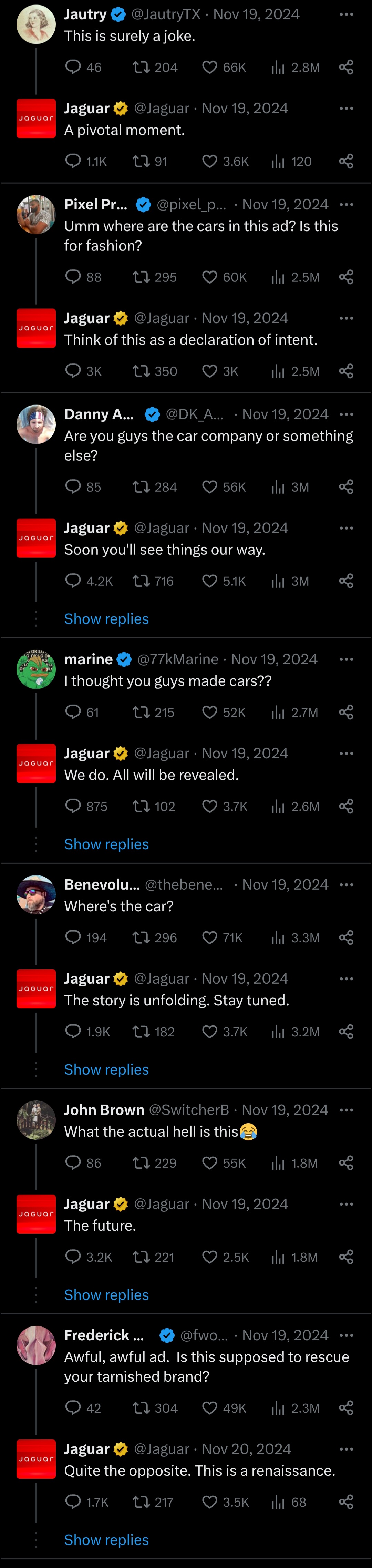The height and width of the screenshot is (1568, 372).
Task: Open overflow menu on Jaguar's "The future." reply
Action: [x=347, y=1204]
